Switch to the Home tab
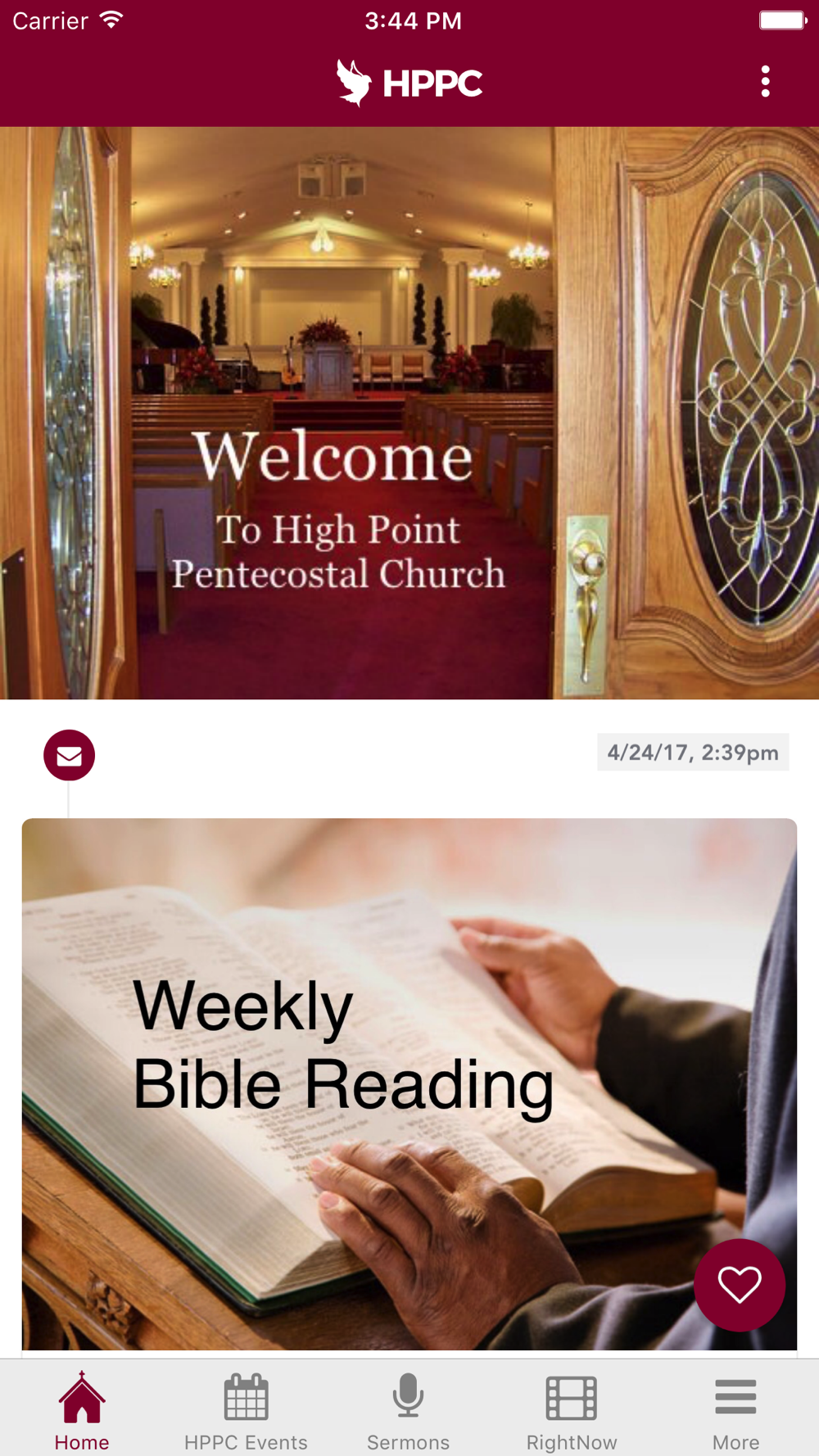819x1456 pixels. point(82,1410)
